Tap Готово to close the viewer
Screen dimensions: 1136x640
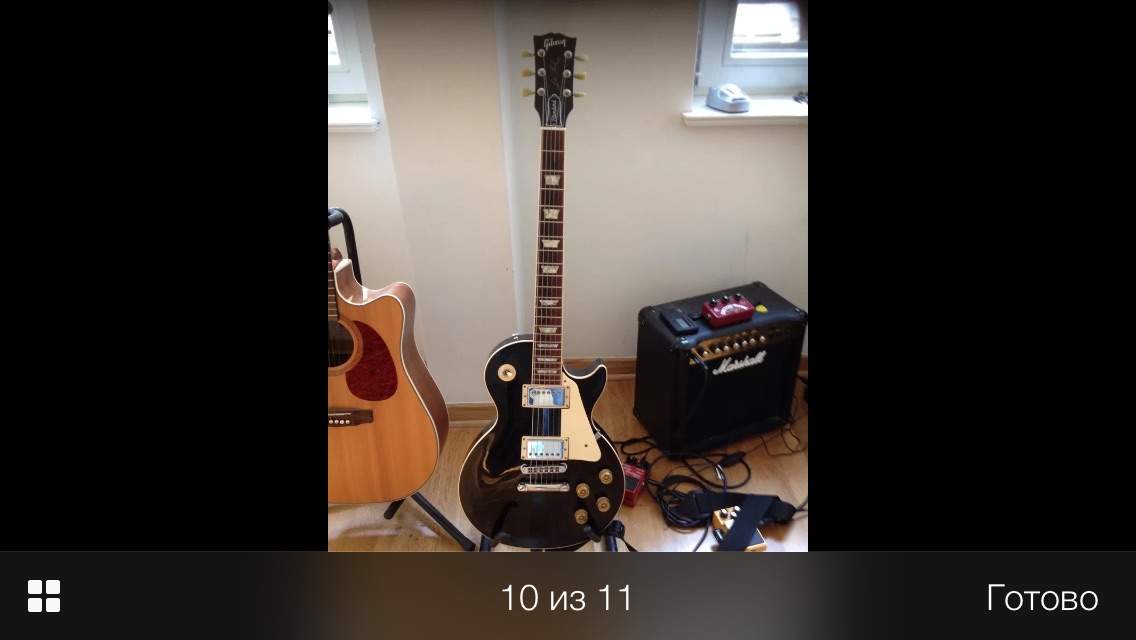click(1041, 598)
